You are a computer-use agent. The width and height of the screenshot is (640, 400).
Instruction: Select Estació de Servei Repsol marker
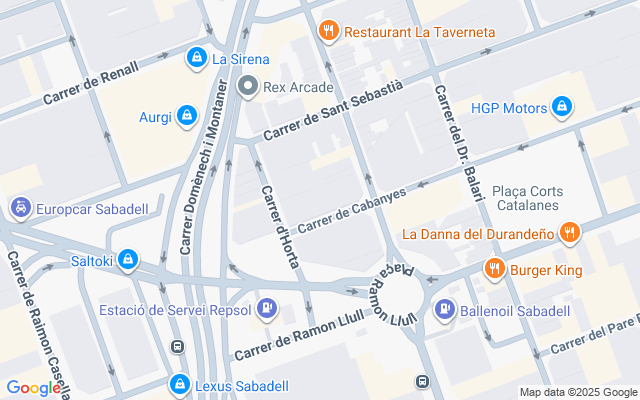click(266, 310)
